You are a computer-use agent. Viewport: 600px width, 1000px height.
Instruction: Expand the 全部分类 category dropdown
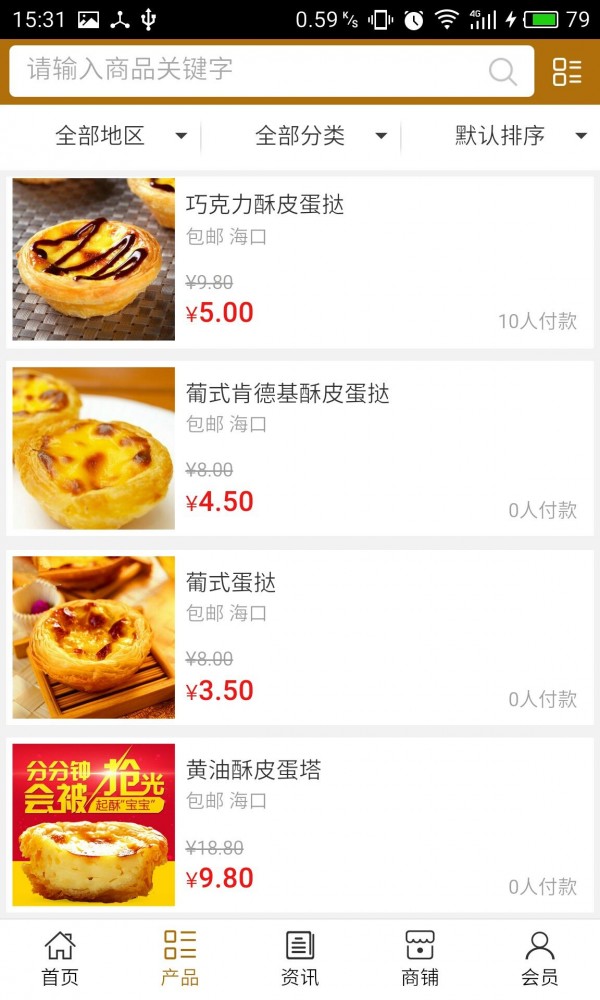tap(320, 136)
